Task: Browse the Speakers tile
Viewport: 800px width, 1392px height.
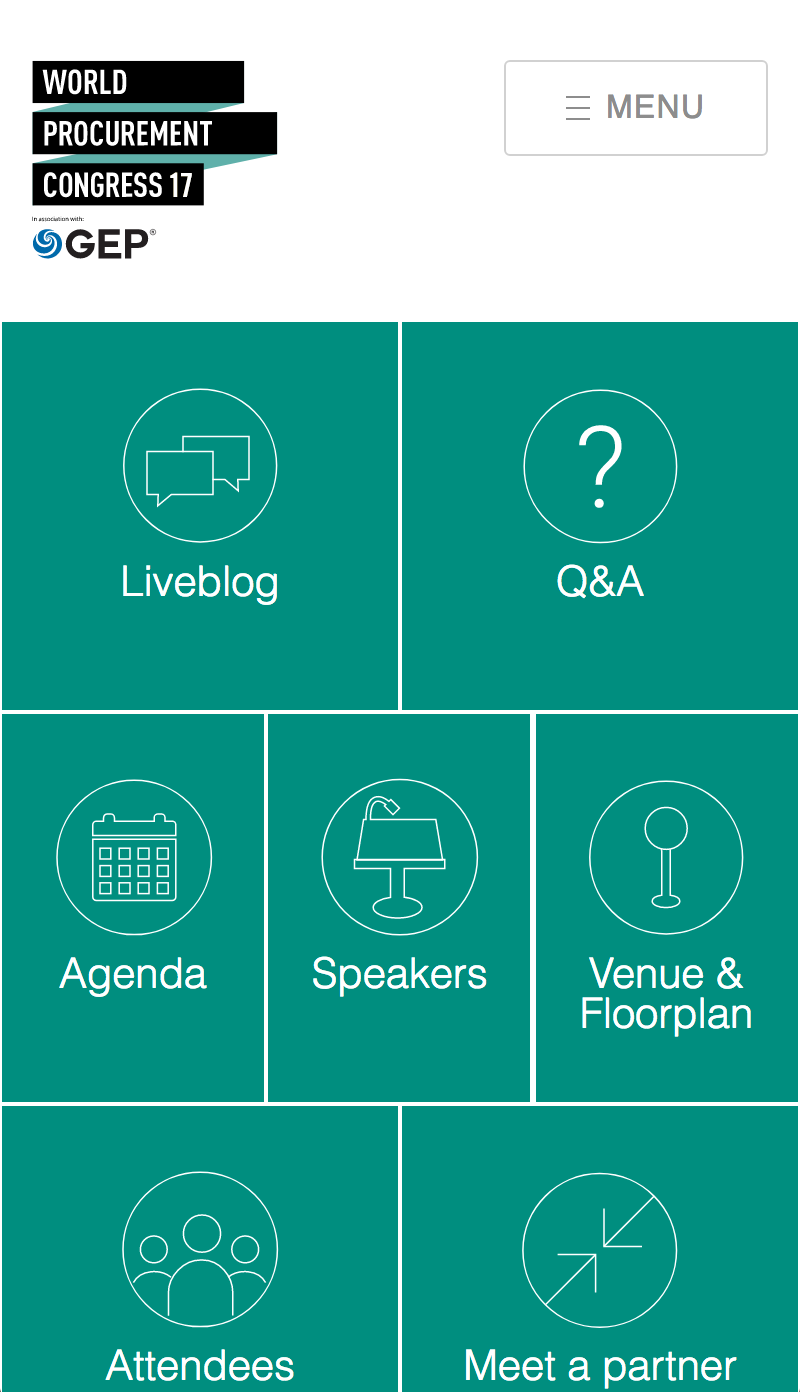Action: (399, 908)
